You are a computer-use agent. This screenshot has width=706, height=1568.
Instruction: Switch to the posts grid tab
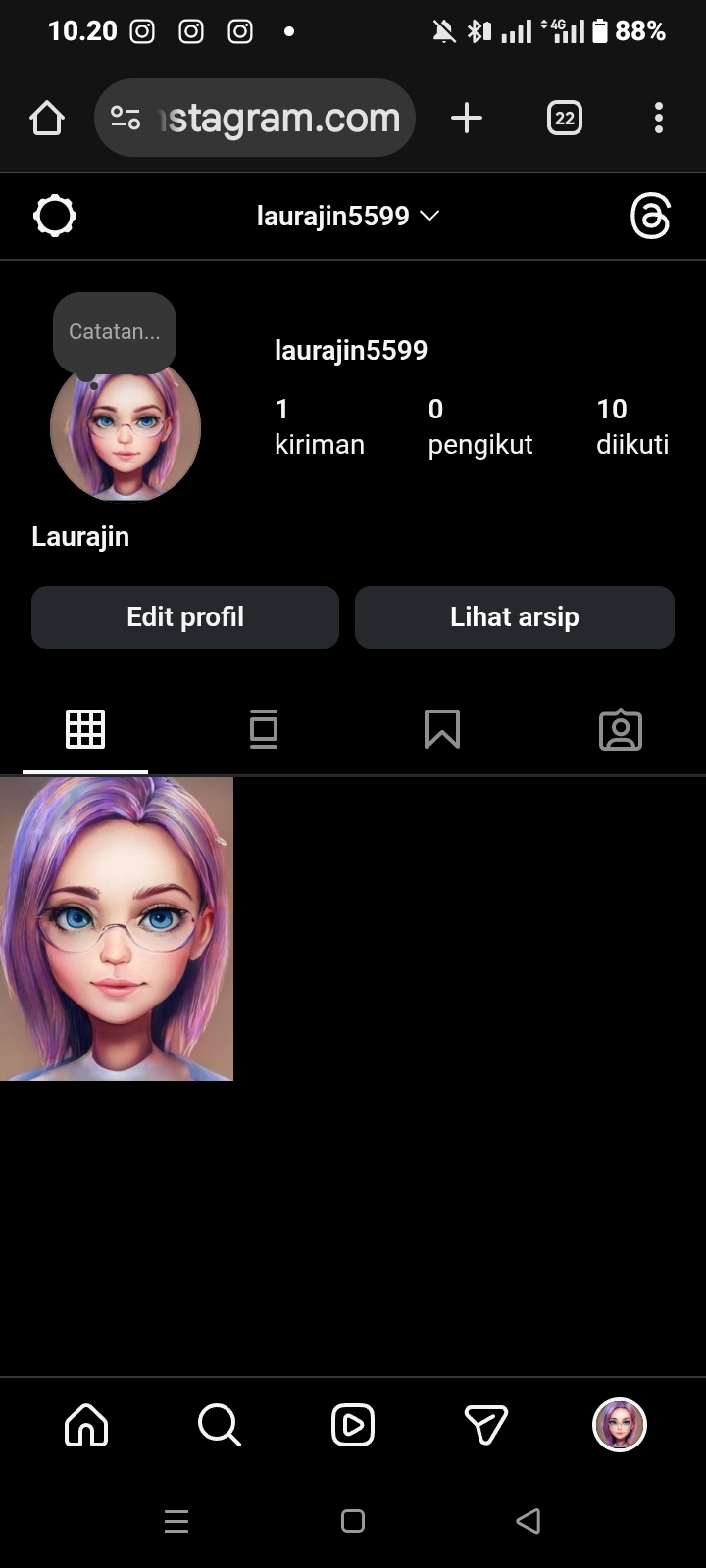pyautogui.click(x=85, y=729)
